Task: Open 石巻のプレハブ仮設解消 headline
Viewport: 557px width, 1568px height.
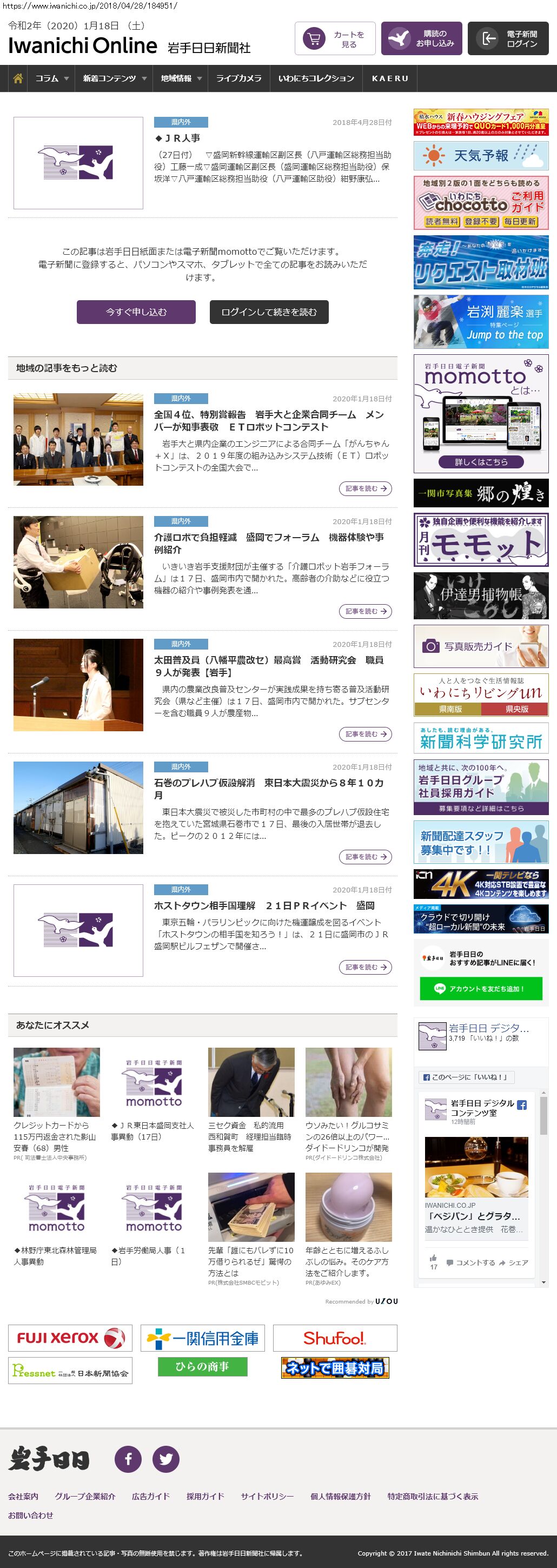Action: click(x=268, y=788)
